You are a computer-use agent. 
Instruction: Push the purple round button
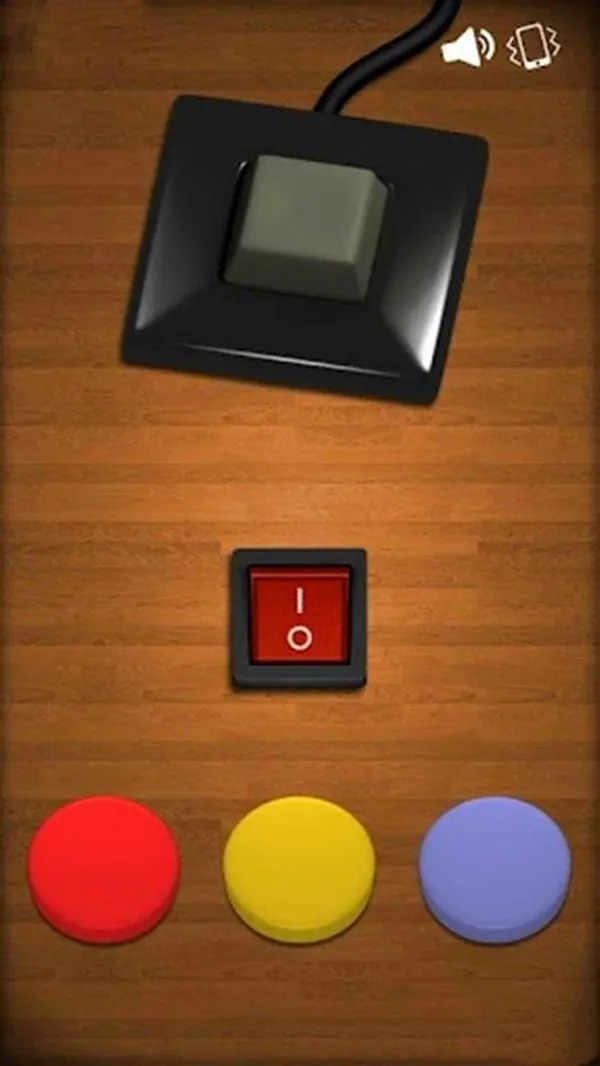tap(494, 868)
